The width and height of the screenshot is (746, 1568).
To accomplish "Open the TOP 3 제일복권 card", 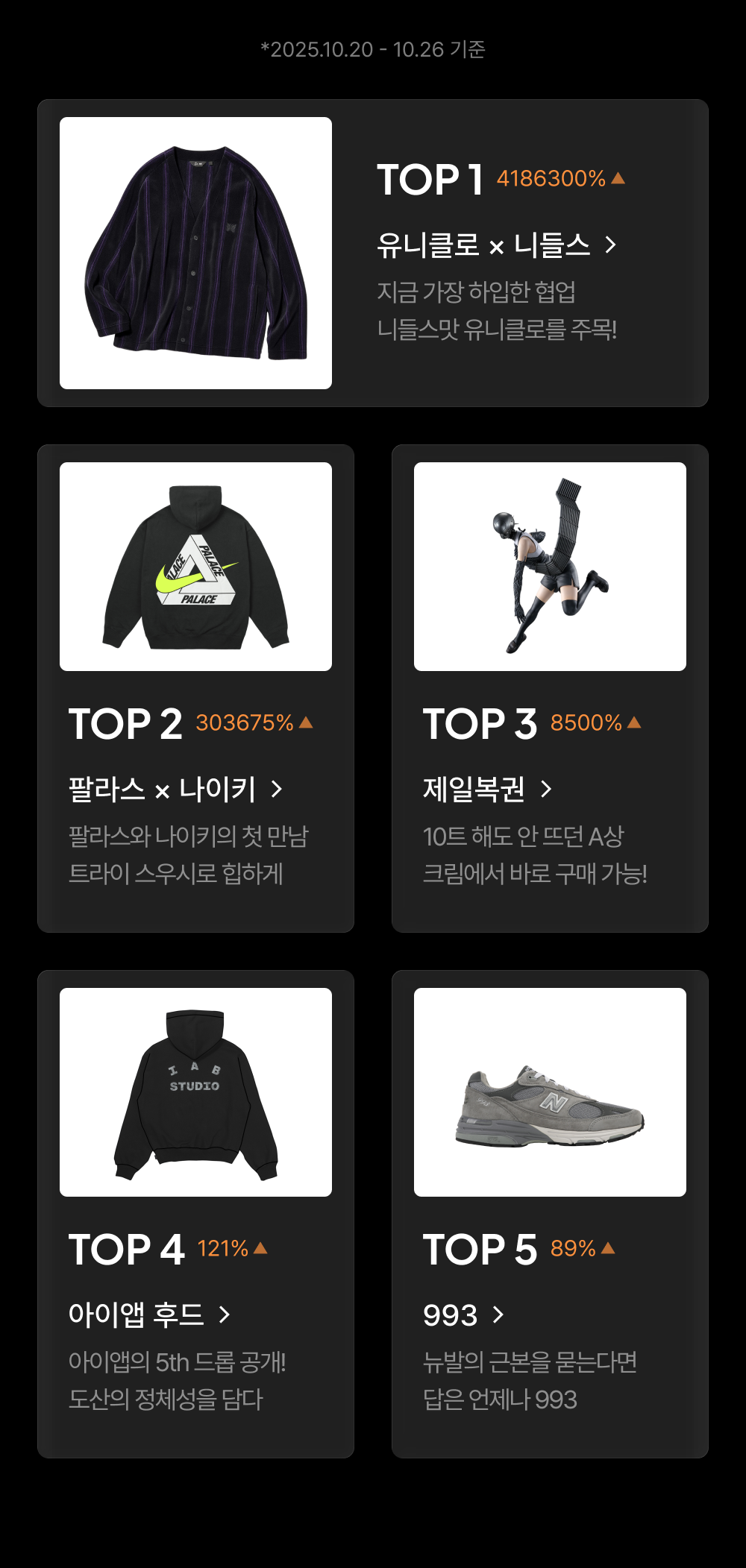I will [550, 688].
